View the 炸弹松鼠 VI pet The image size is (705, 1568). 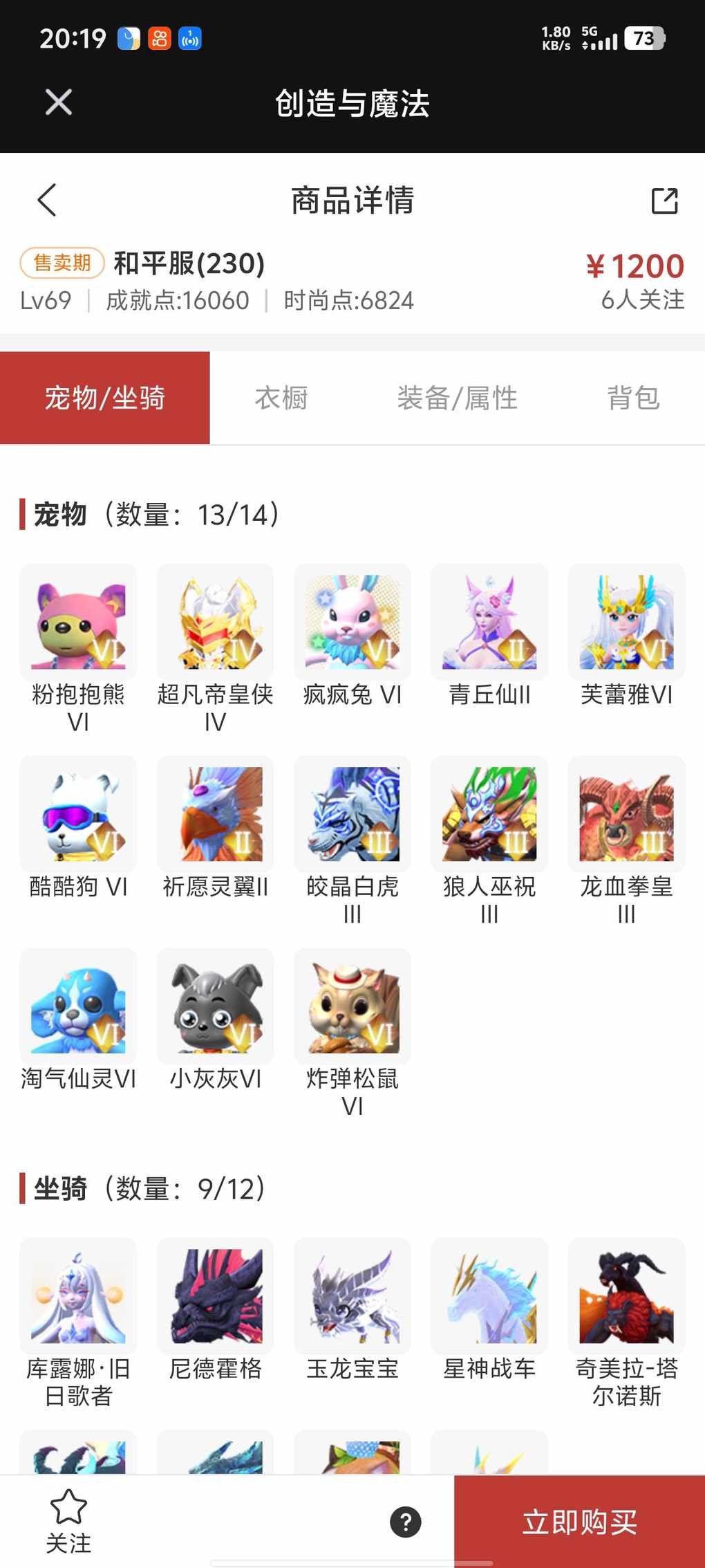352,1006
